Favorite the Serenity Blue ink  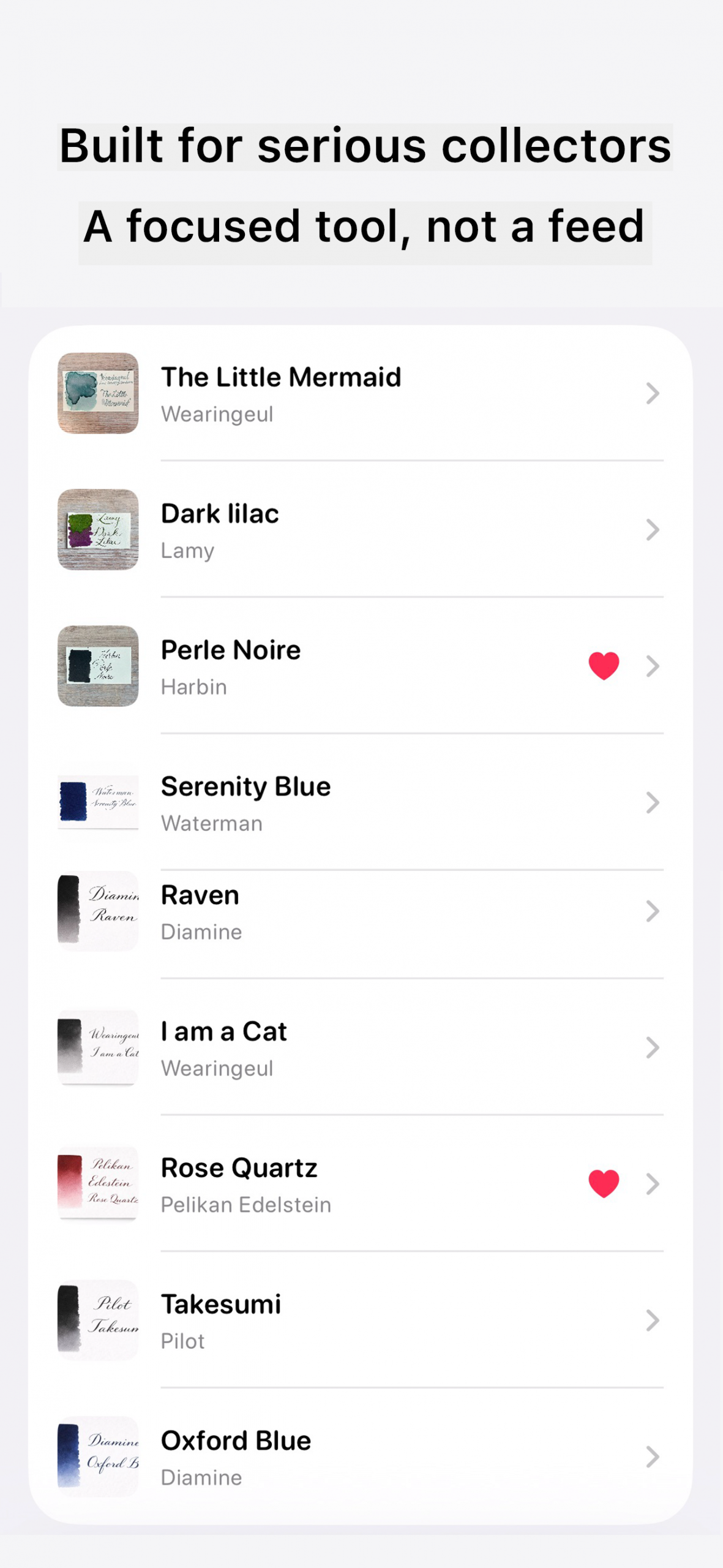tap(603, 803)
